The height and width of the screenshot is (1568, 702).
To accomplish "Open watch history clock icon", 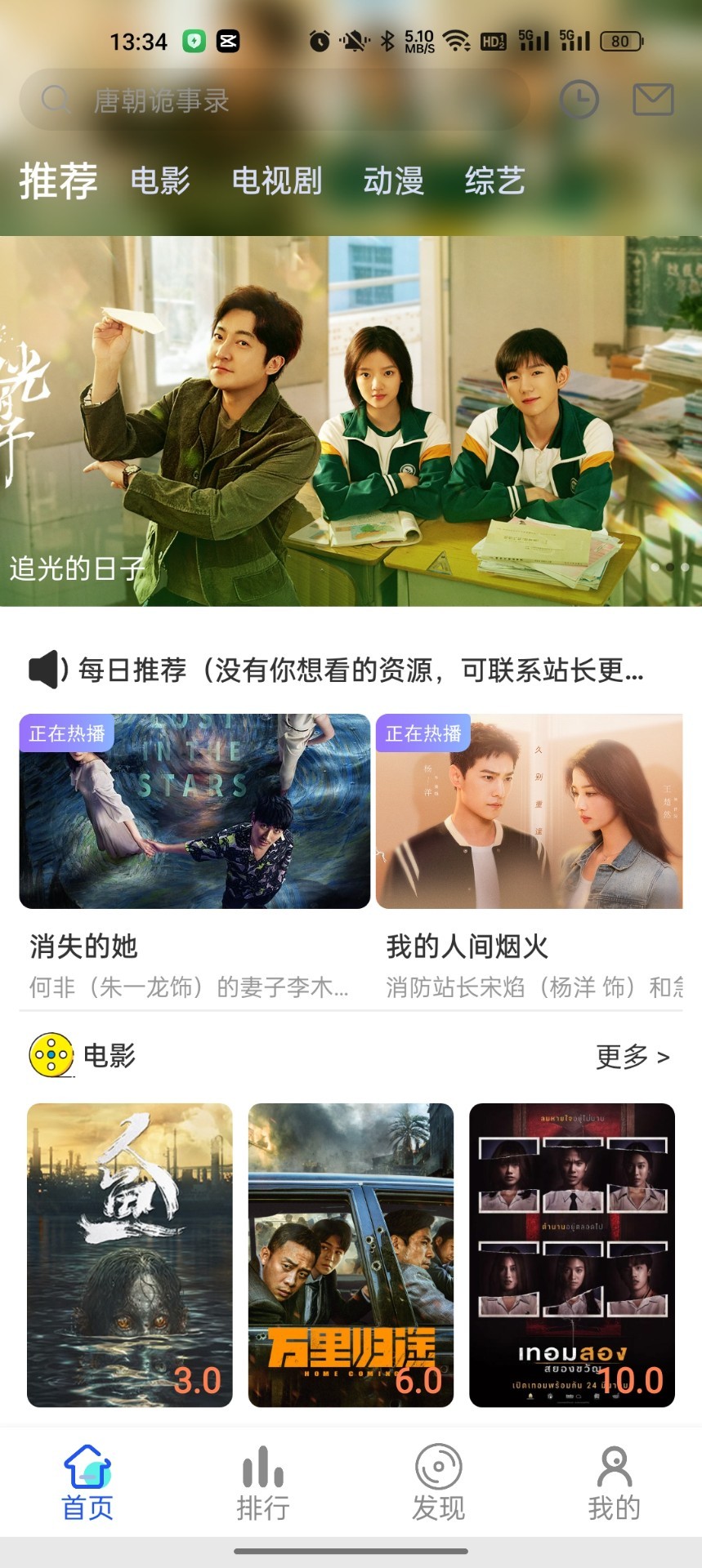I will click(579, 100).
